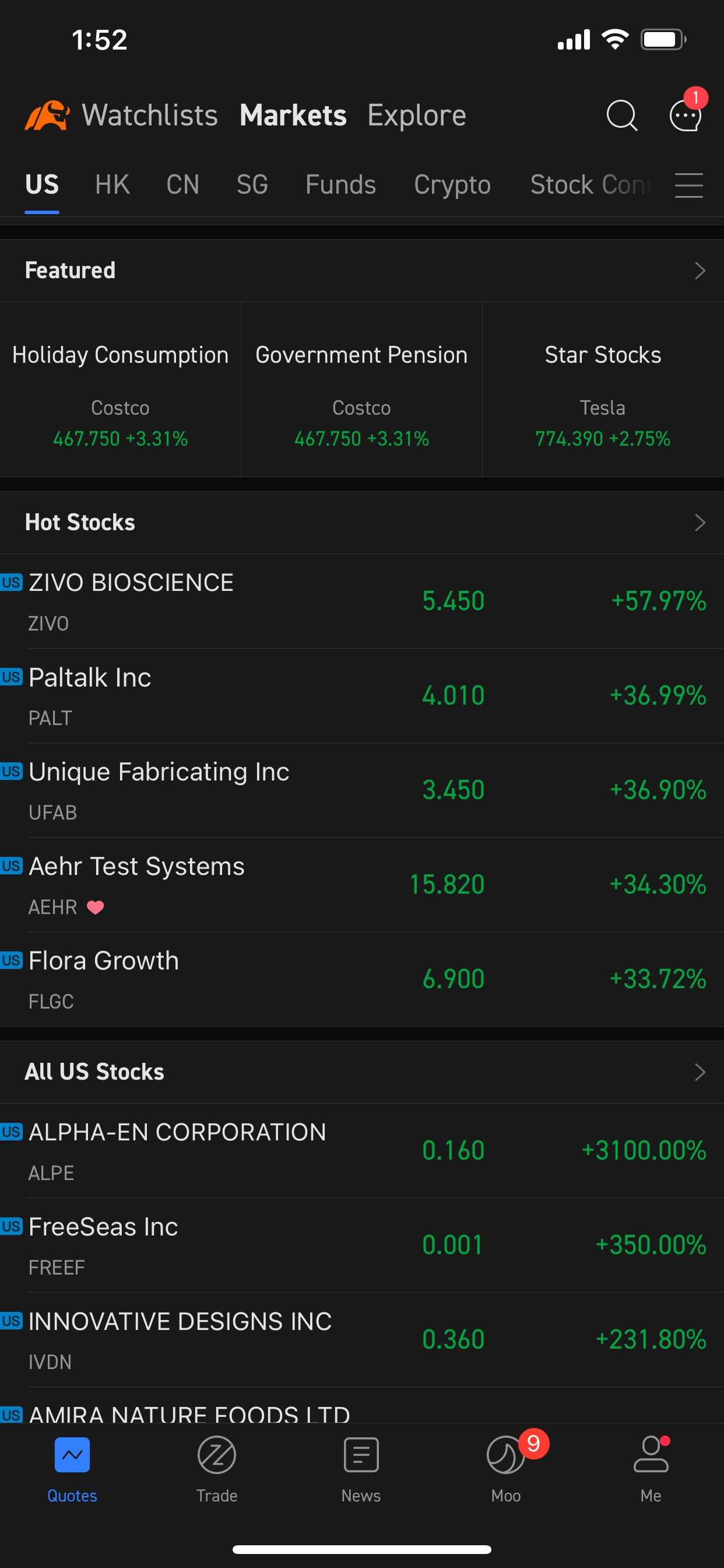Switch to the Watchlists section
Screen dimensions: 724x1568
pos(150,115)
